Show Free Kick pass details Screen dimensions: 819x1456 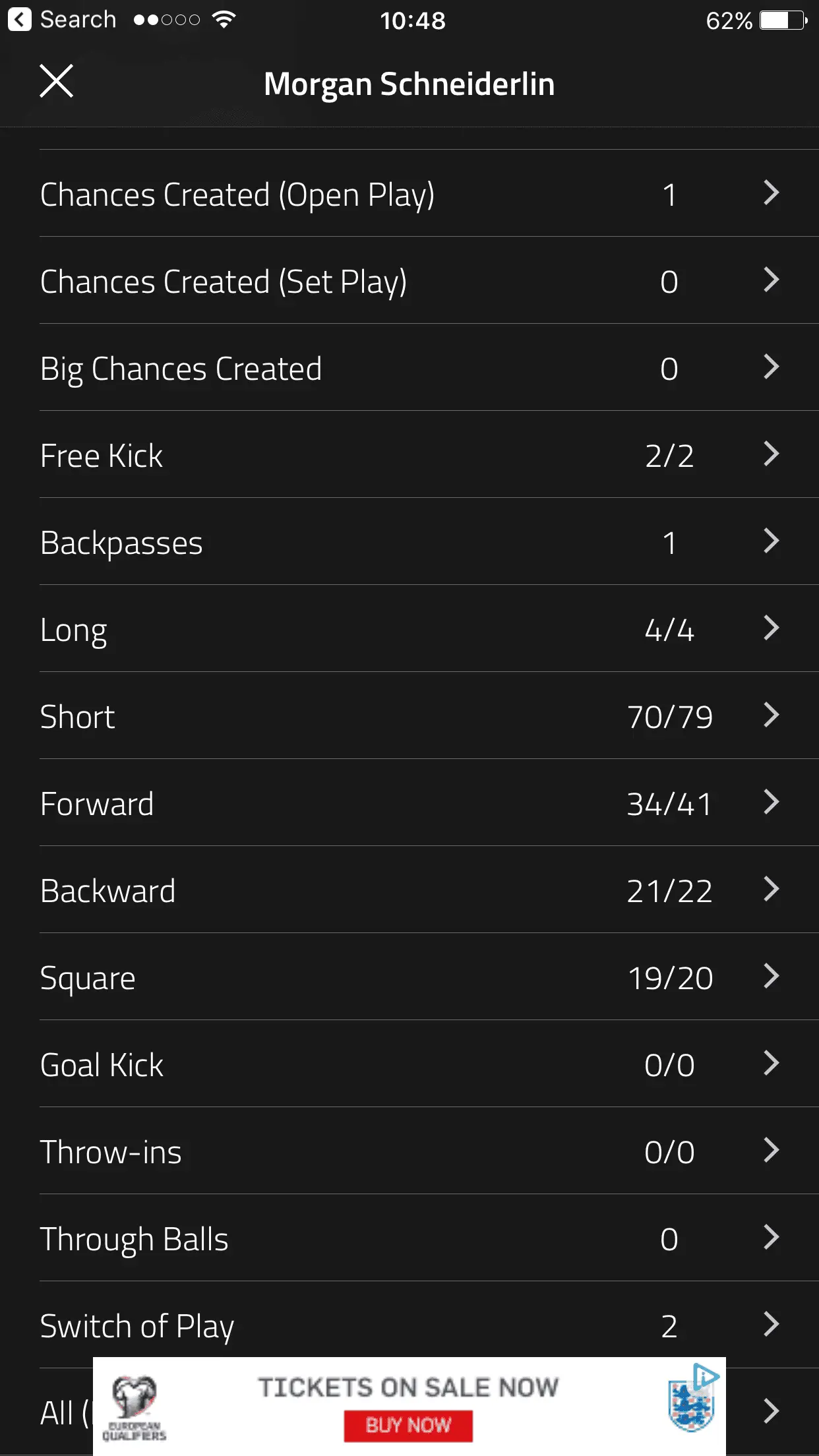point(409,455)
